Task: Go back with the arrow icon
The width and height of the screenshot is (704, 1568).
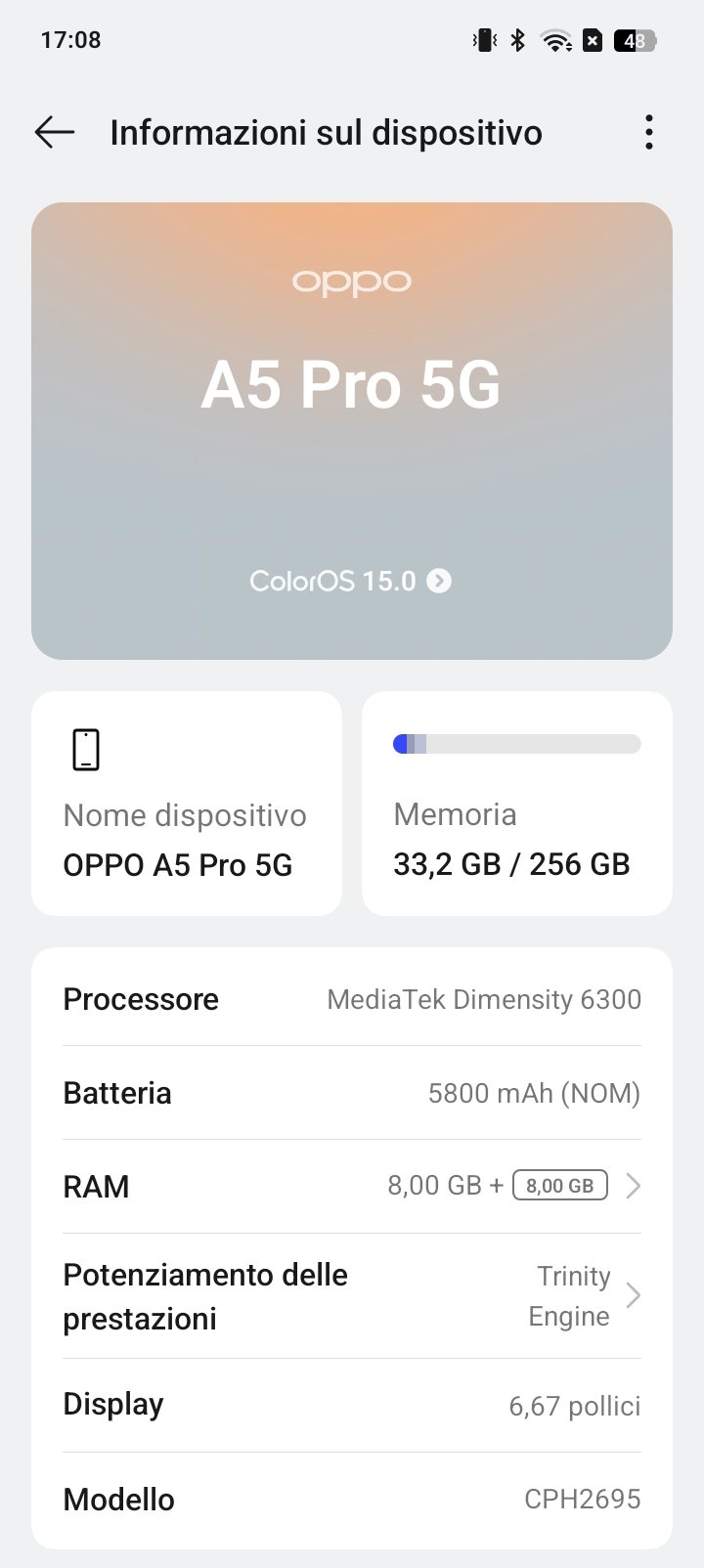Action: coord(55,132)
